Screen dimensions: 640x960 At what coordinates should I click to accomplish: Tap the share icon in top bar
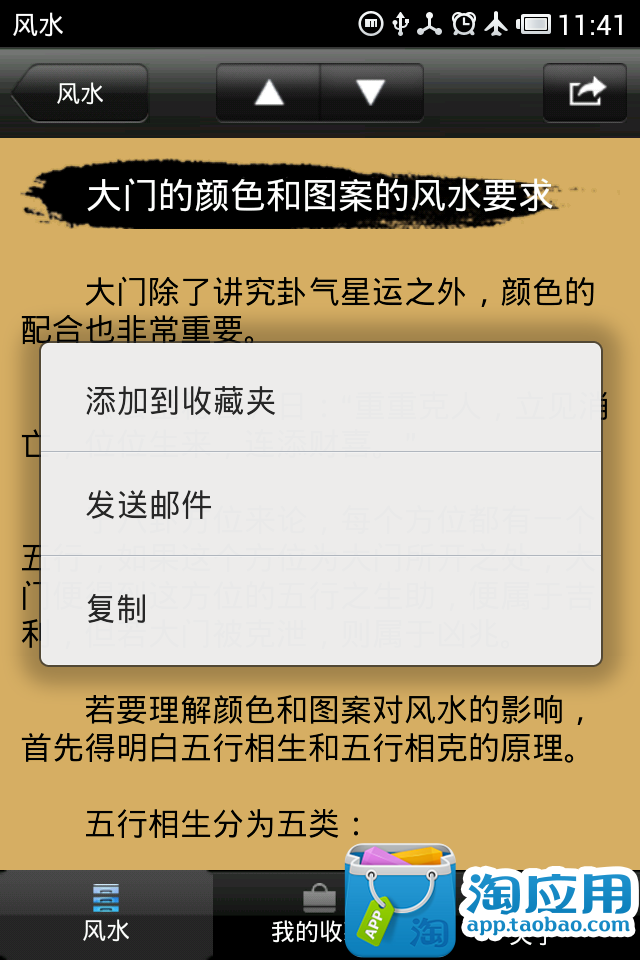pyautogui.click(x=585, y=94)
